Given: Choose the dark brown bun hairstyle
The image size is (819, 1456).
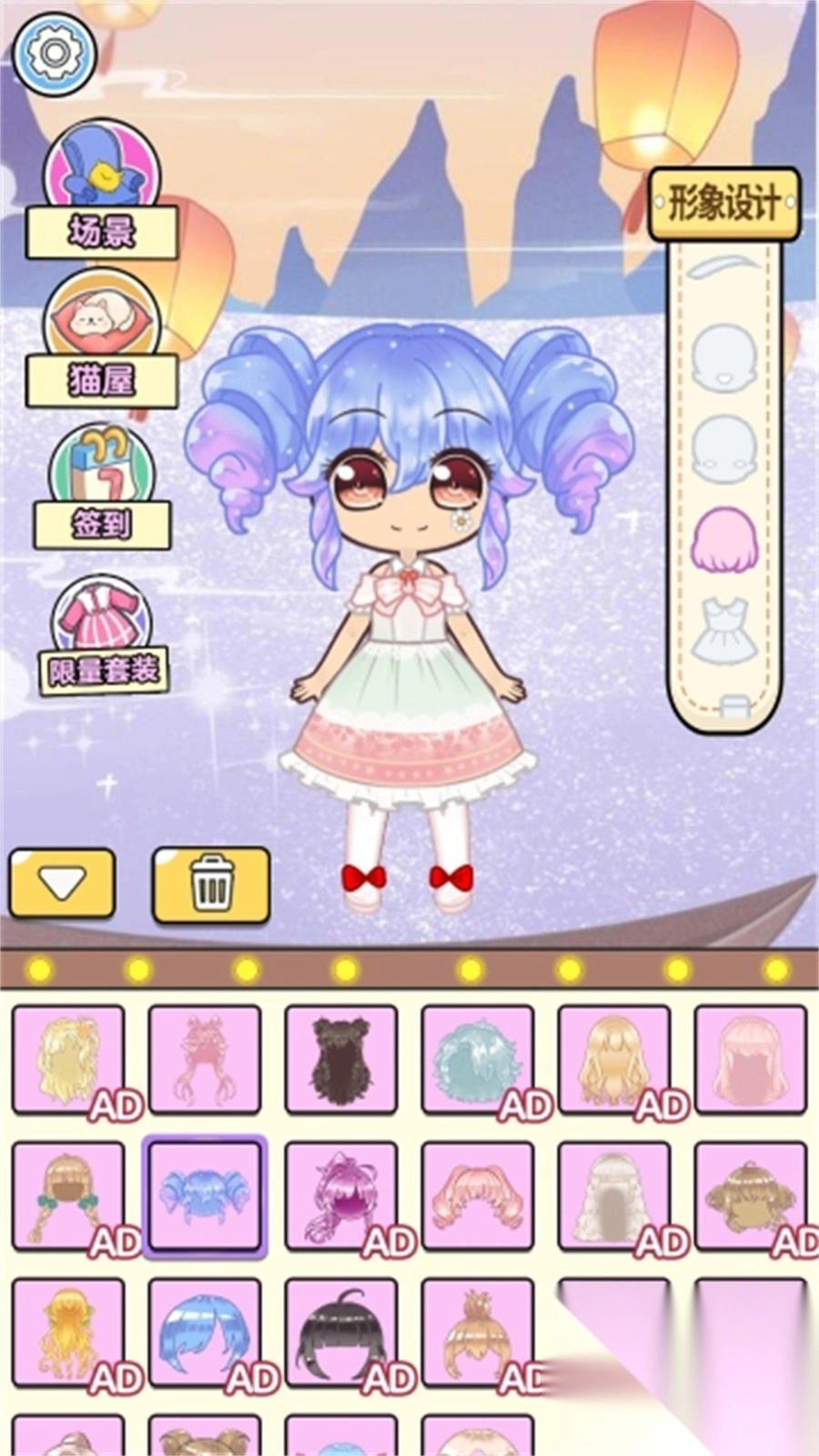Looking at the screenshot, I should pyautogui.click(x=341, y=1058).
